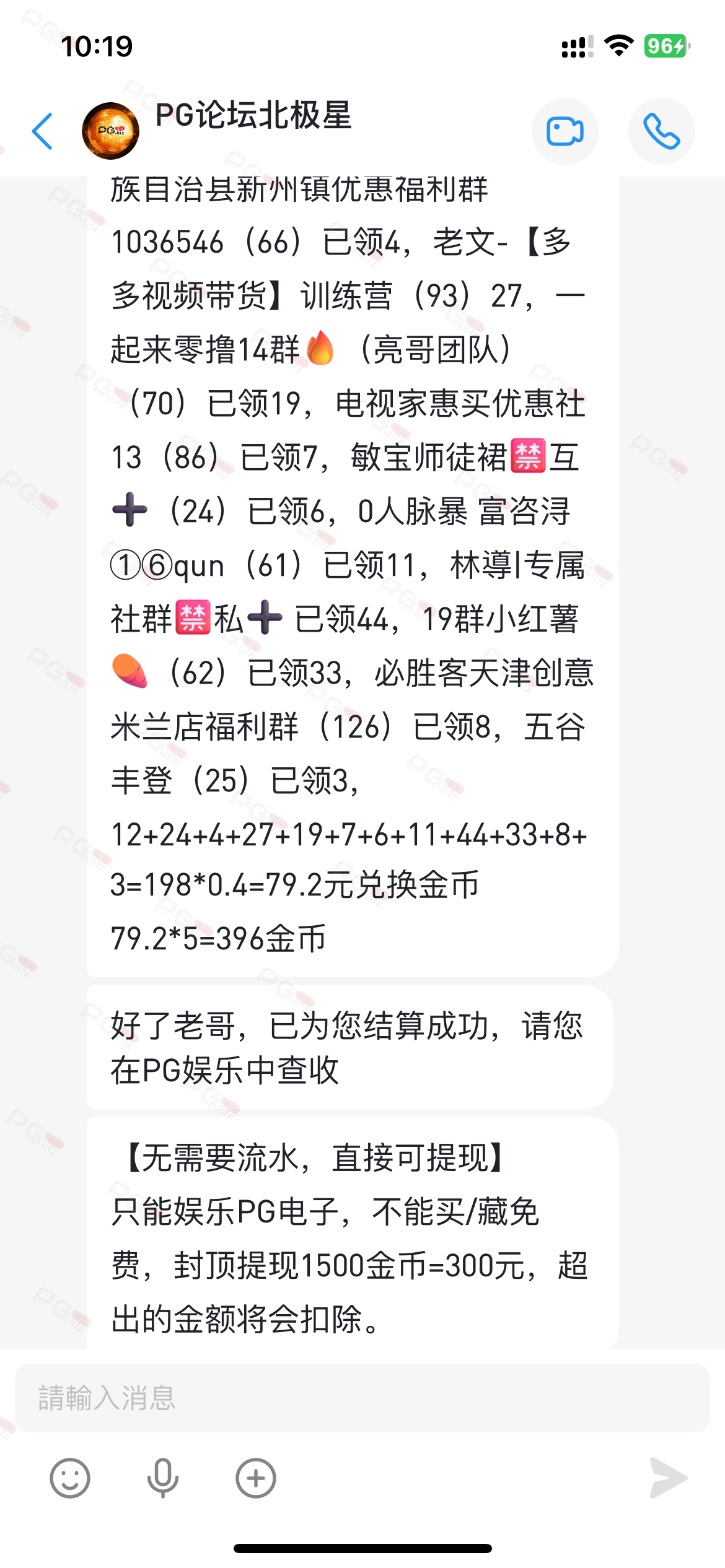The width and height of the screenshot is (725, 1568).
Task: Open PG论坛北极星 profile avatar
Action: point(110,131)
